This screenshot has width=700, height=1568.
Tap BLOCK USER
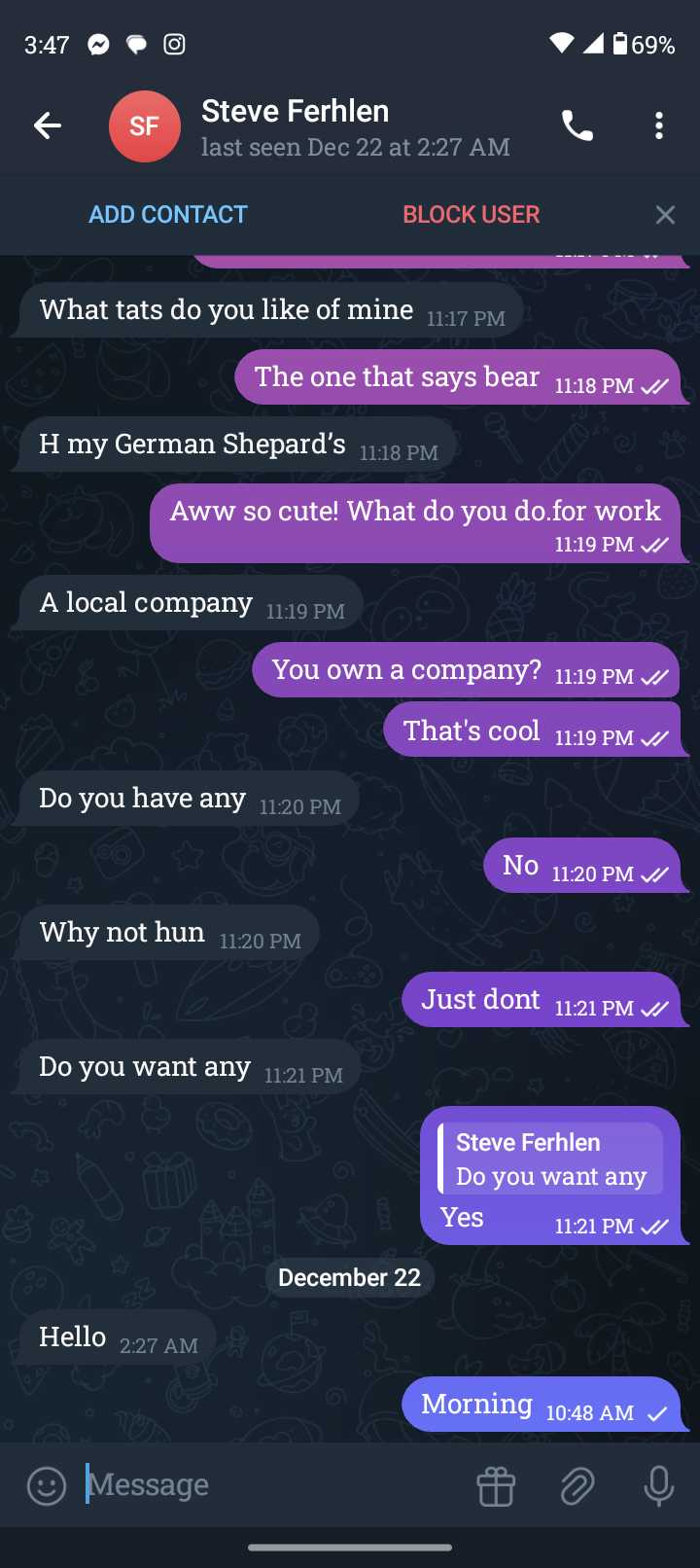(x=472, y=214)
